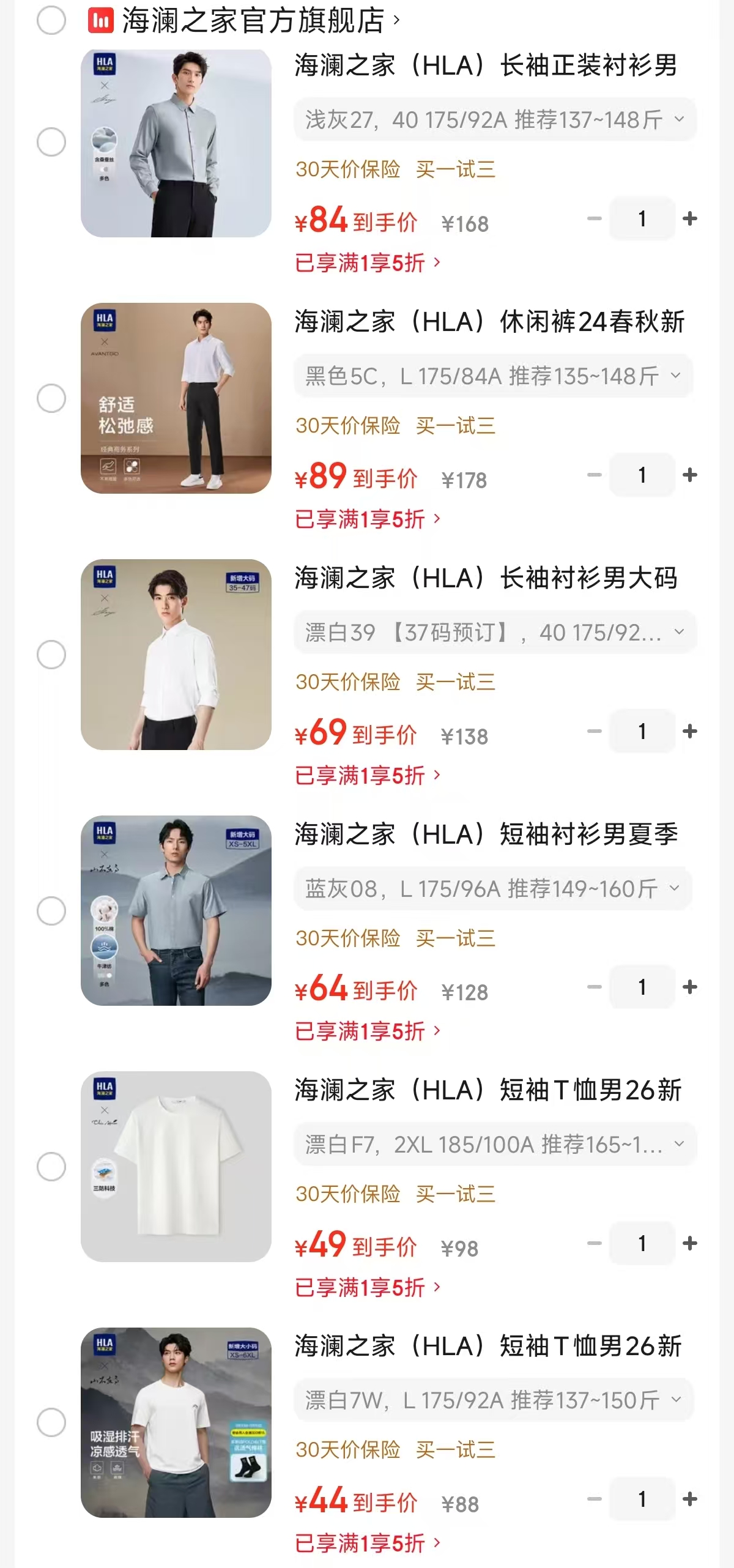Decrease quantity of the ¥69 shirt
Viewport: 734px width, 1568px height.
point(595,731)
